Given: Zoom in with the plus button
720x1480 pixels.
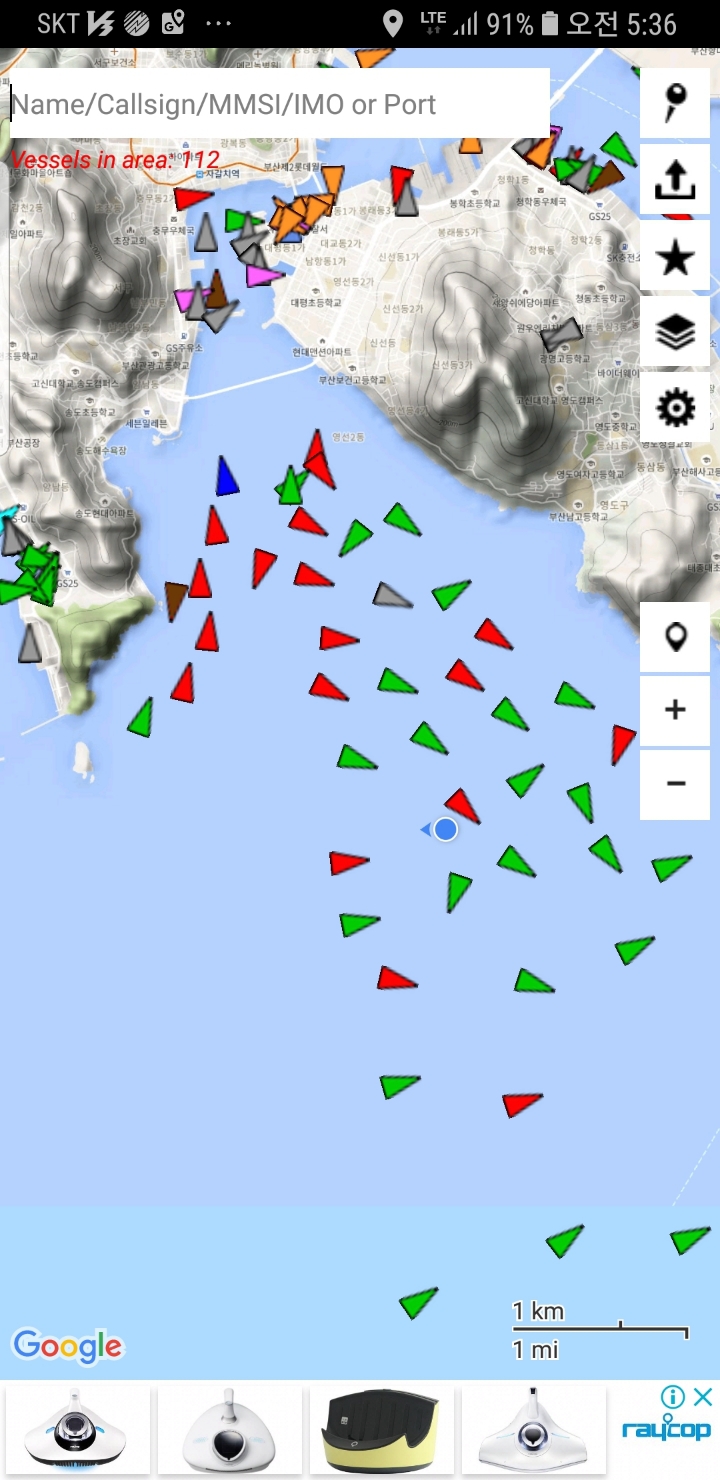Looking at the screenshot, I should [675, 711].
